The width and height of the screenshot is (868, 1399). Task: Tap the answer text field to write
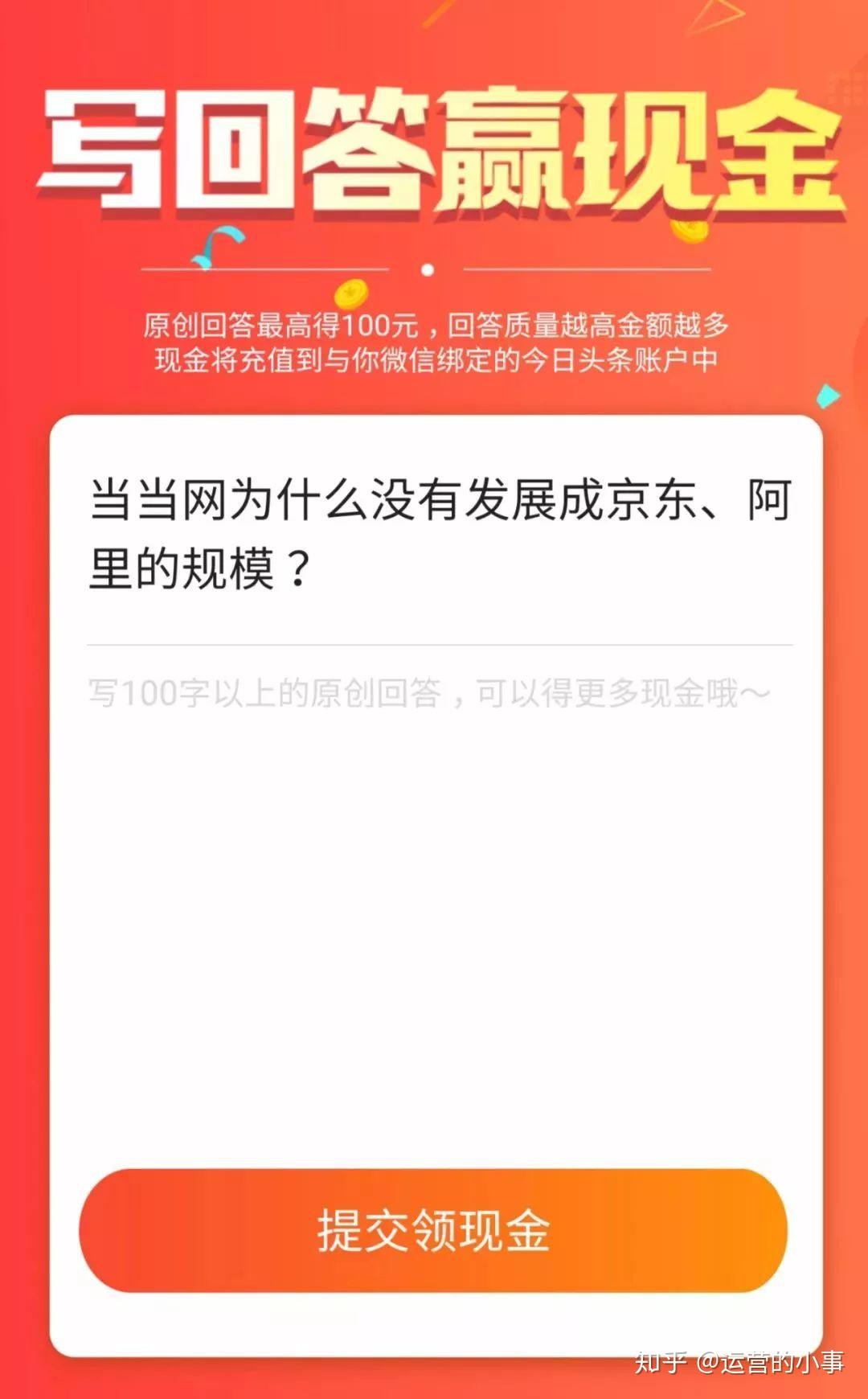(x=434, y=884)
